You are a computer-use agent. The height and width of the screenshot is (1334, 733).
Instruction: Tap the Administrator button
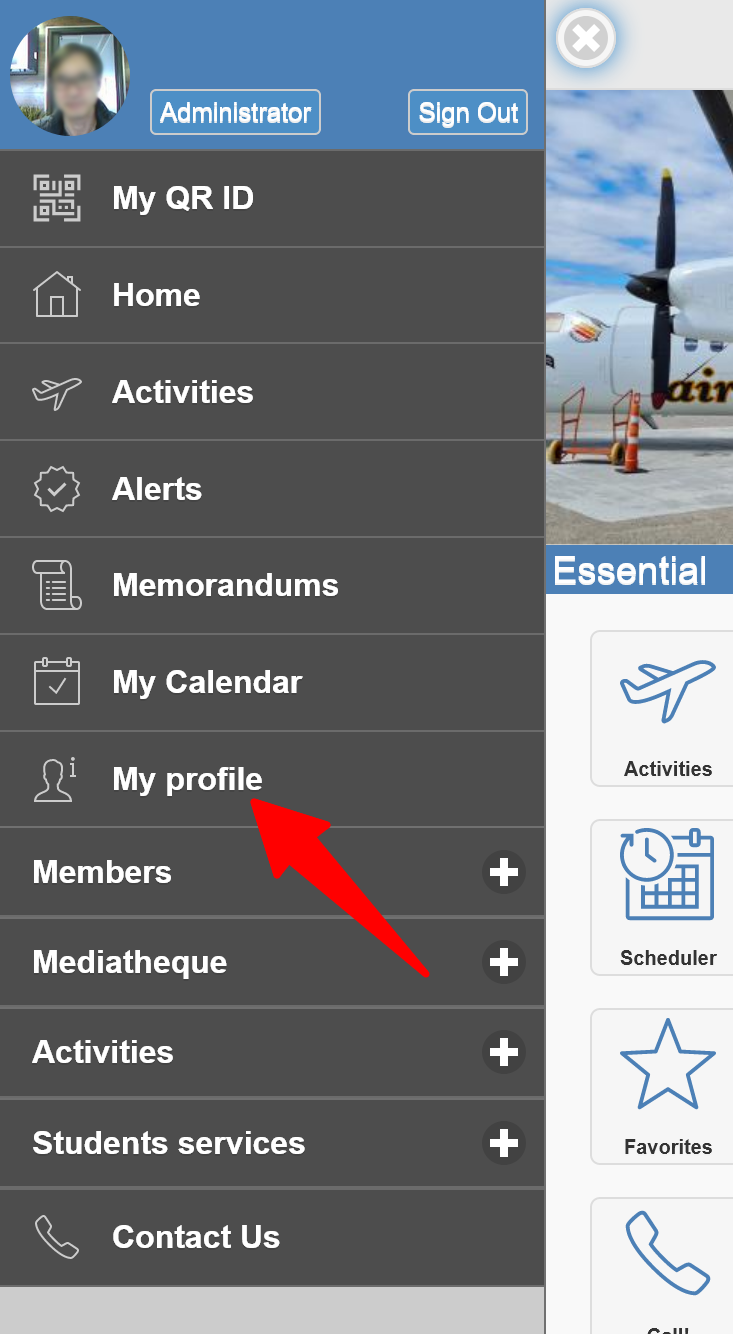pyautogui.click(x=235, y=112)
